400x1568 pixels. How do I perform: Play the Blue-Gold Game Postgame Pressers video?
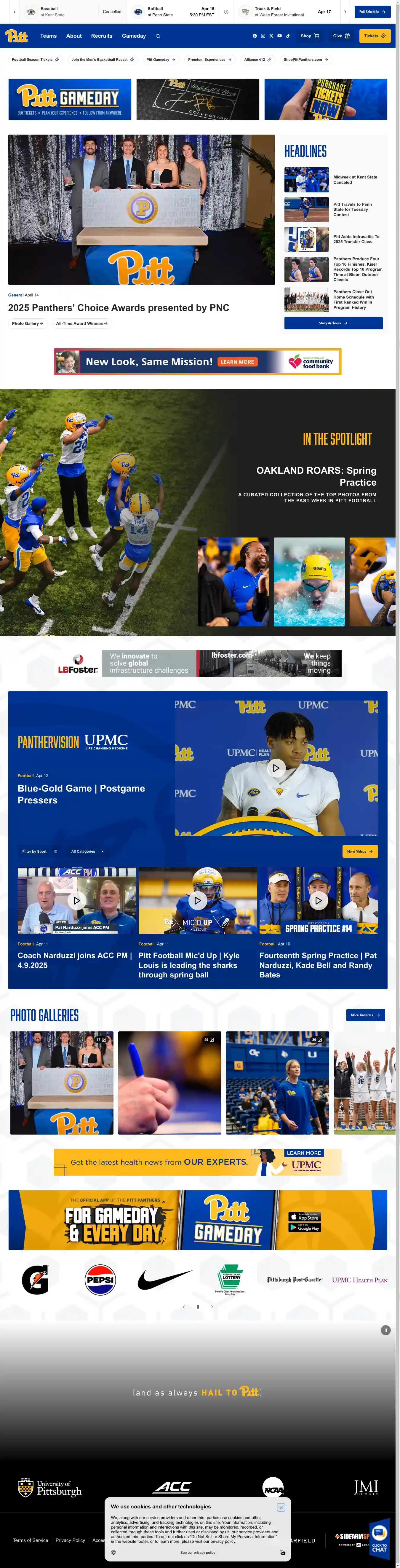point(276,768)
